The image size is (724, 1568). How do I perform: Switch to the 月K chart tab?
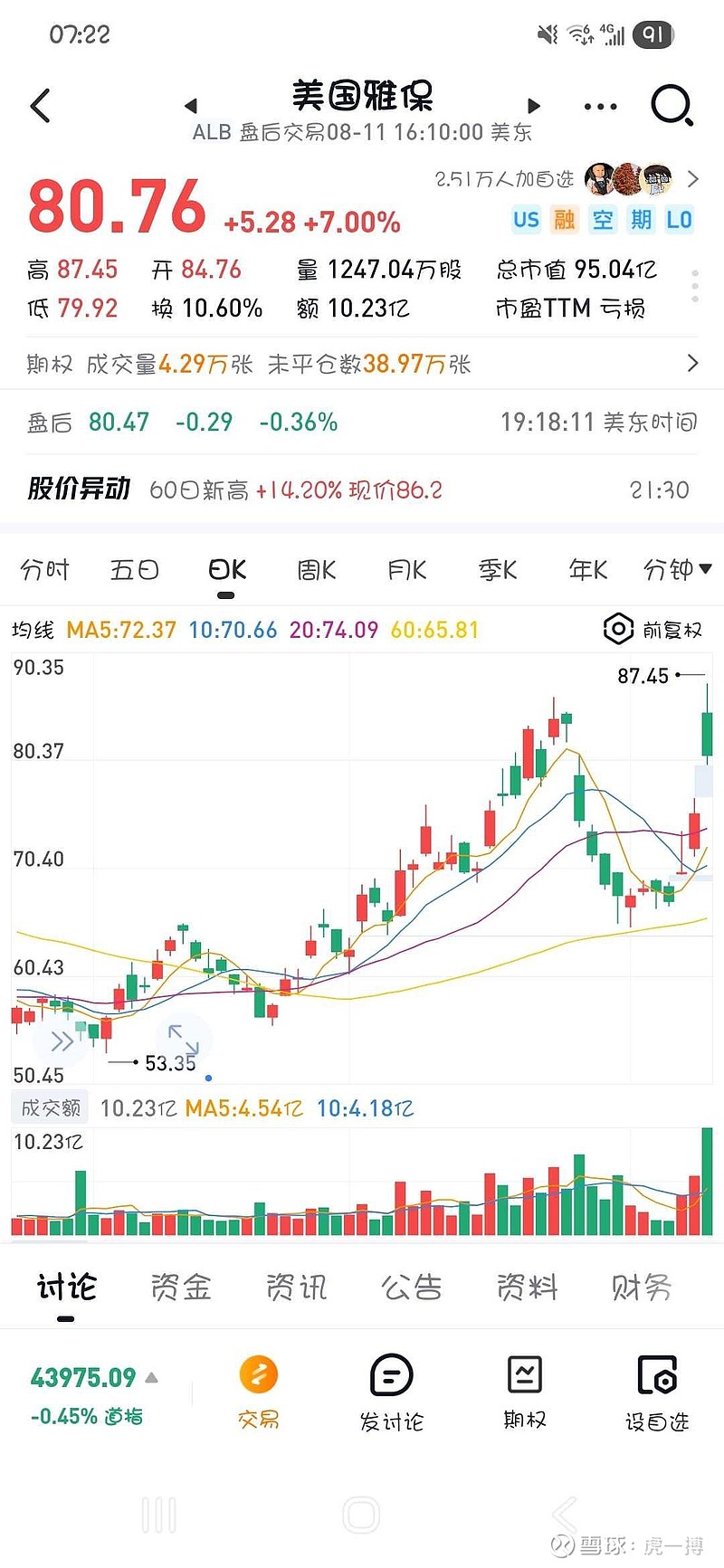point(407,570)
